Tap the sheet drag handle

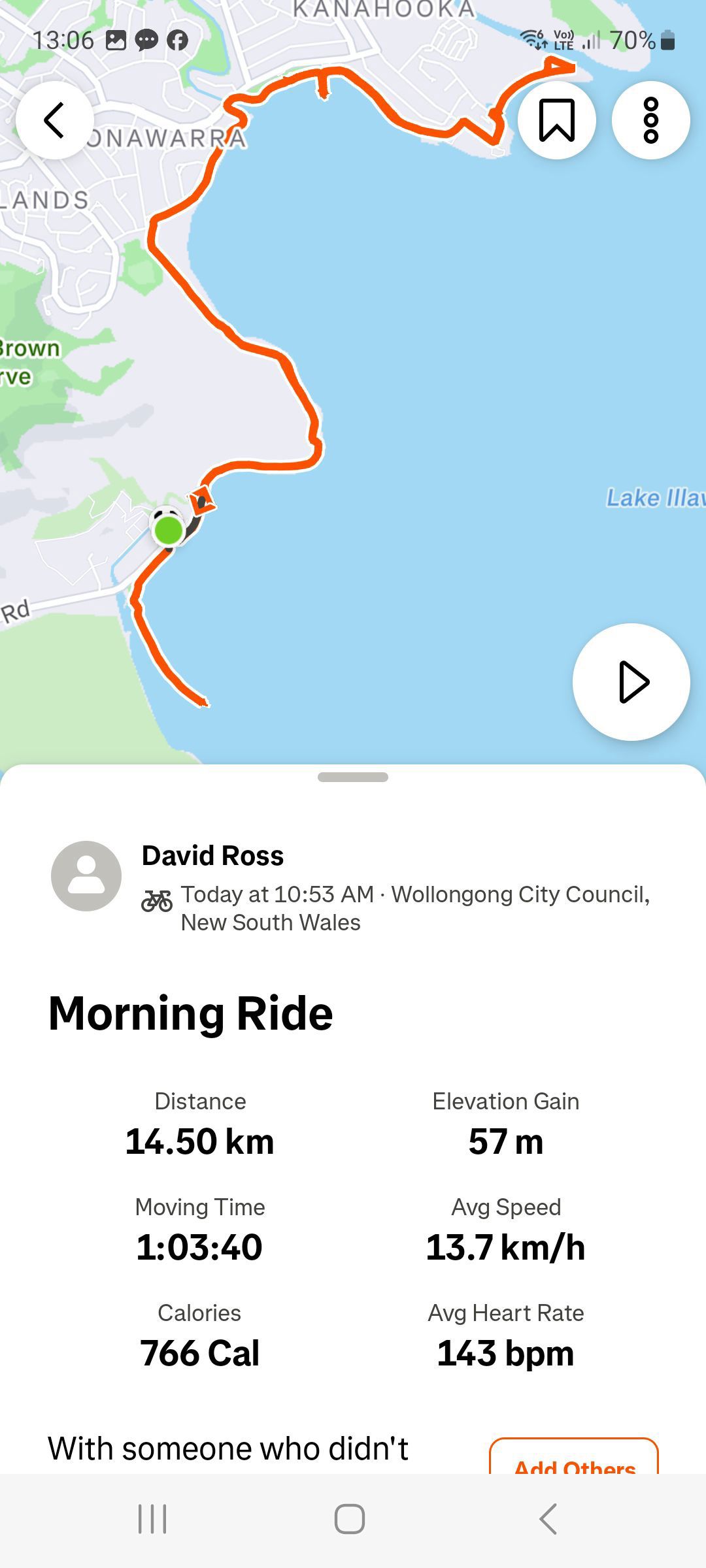point(353,777)
